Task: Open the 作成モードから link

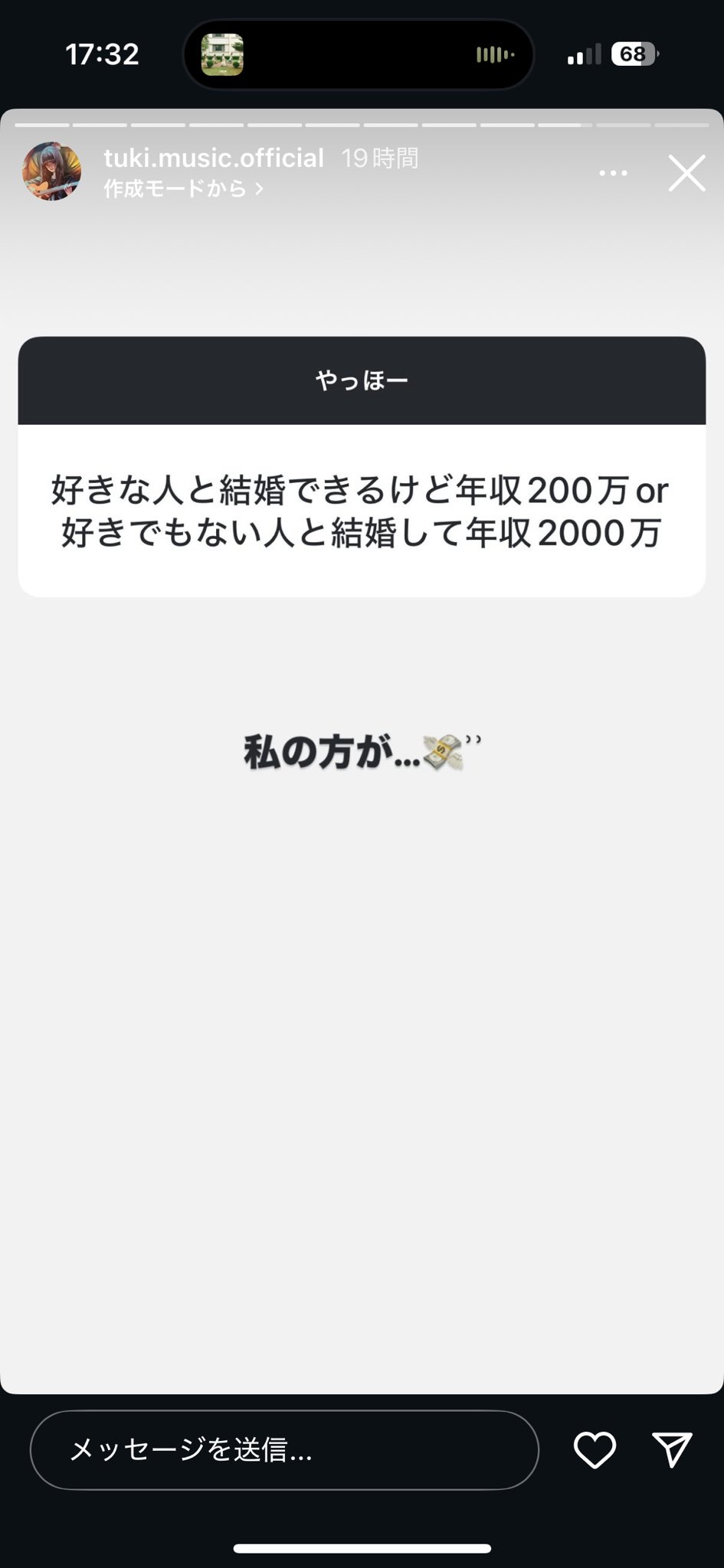Action: click(x=183, y=188)
